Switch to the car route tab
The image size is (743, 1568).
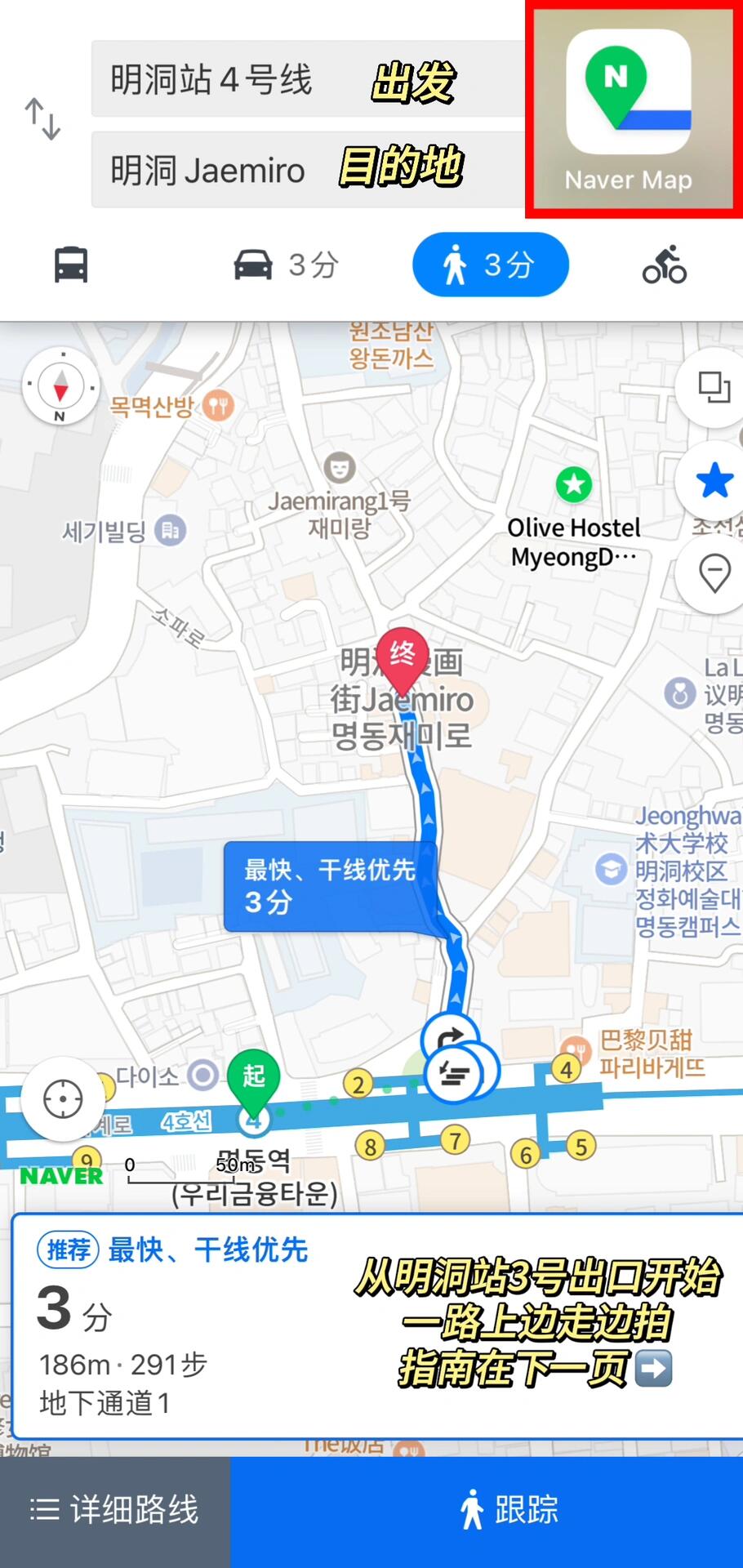tap(286, 265)
